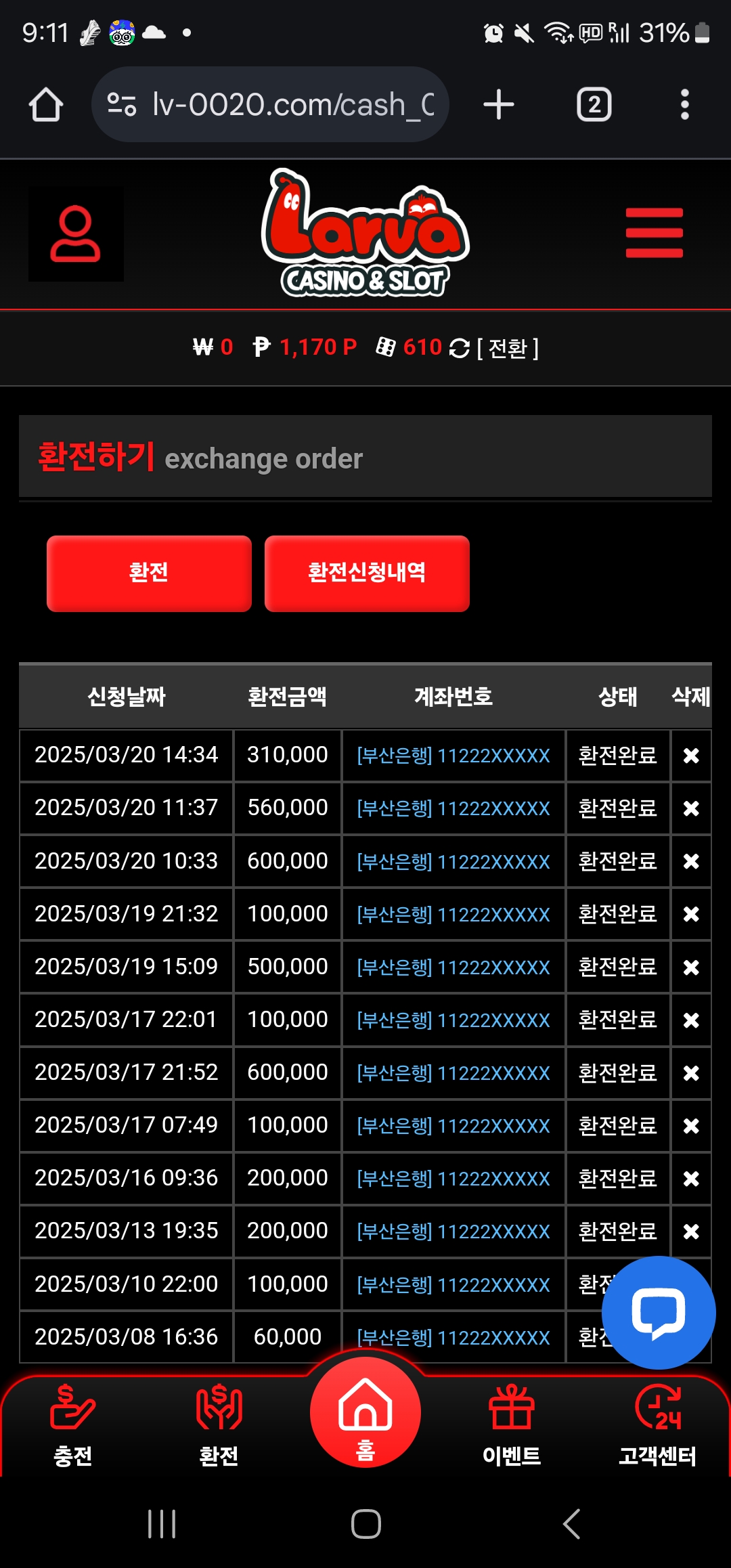
Task: Select the 환전 button under exchange order
Action: (149, 573)
